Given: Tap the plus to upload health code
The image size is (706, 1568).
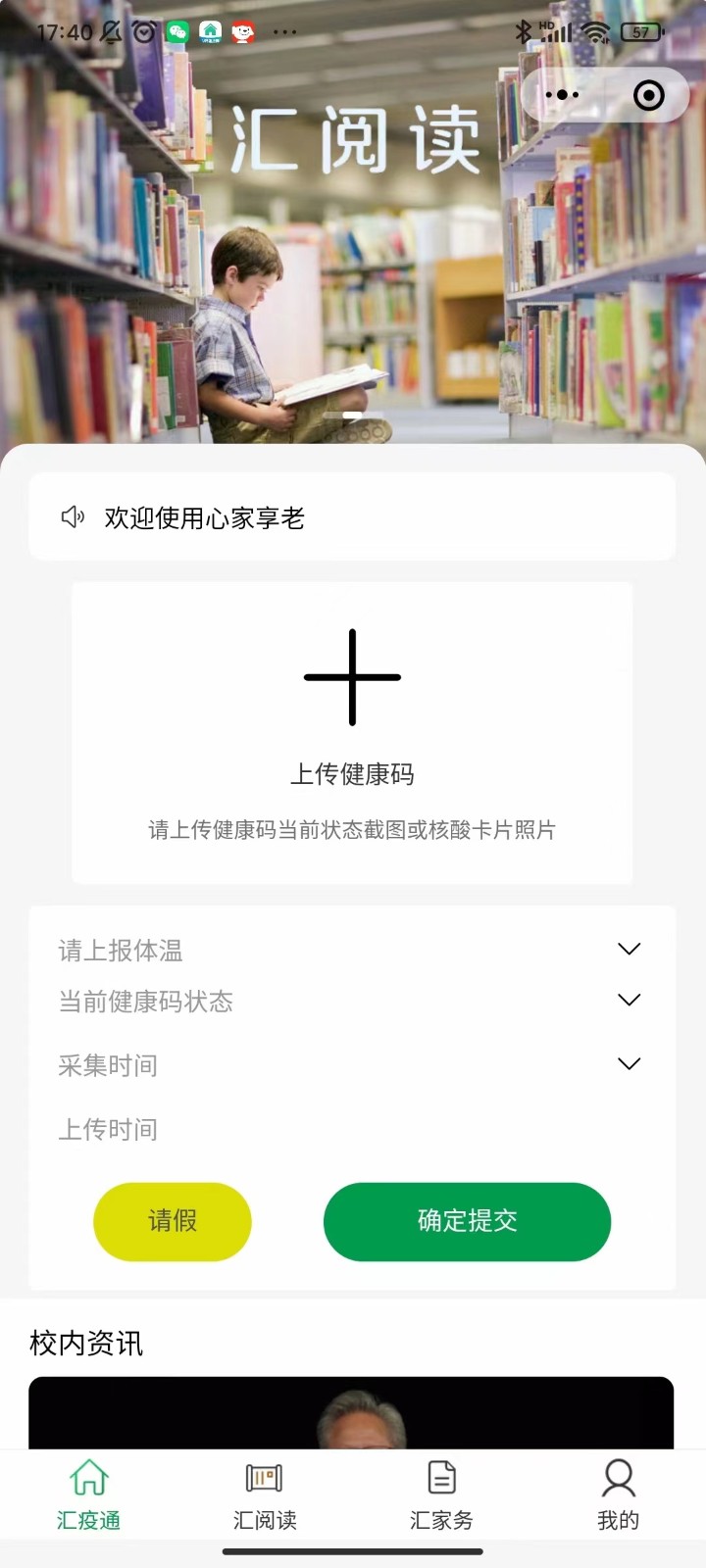Looking at the screenshot, I should pos(352,677).
